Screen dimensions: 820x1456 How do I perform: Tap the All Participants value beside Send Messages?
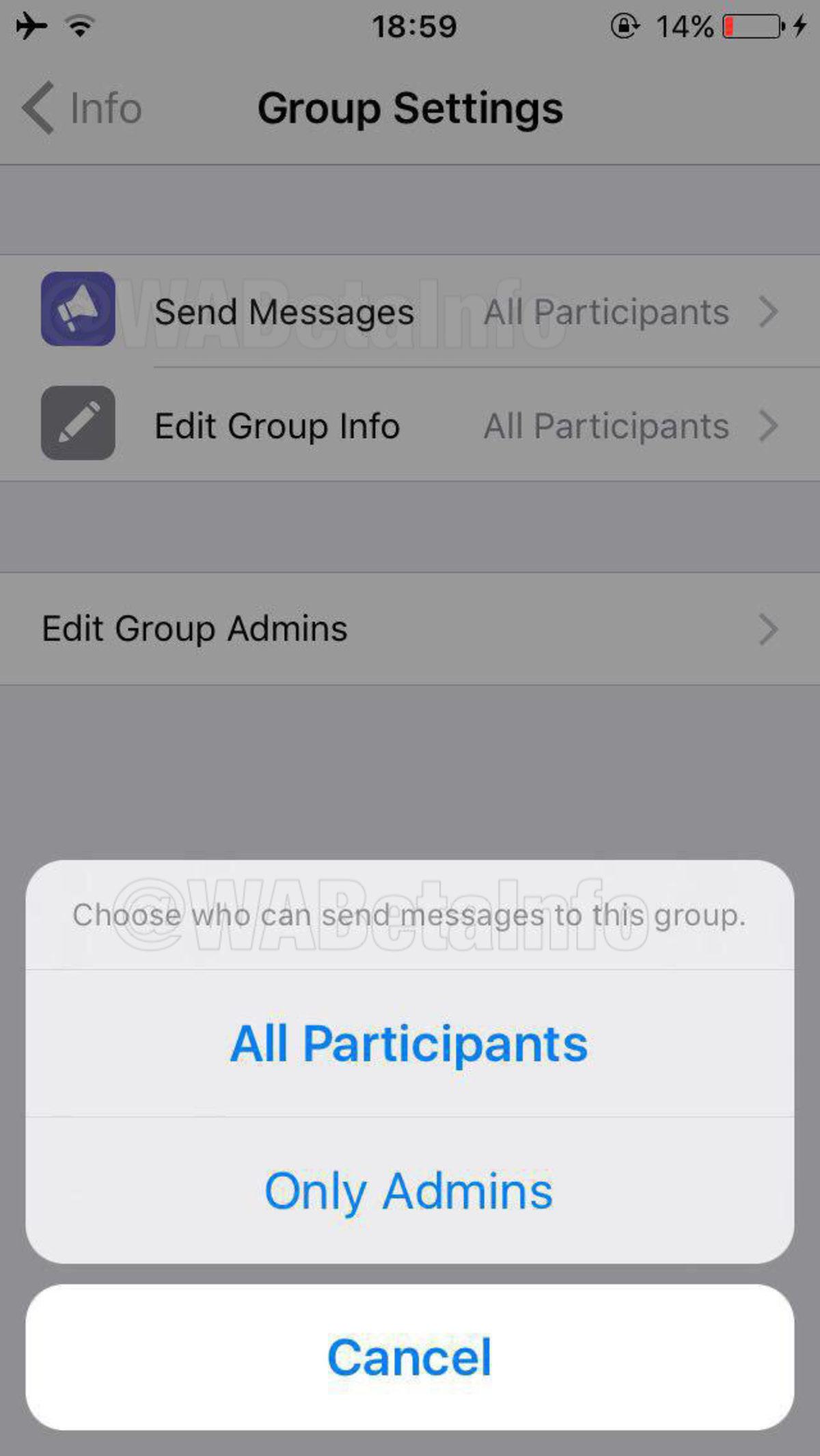pos(605,311)
